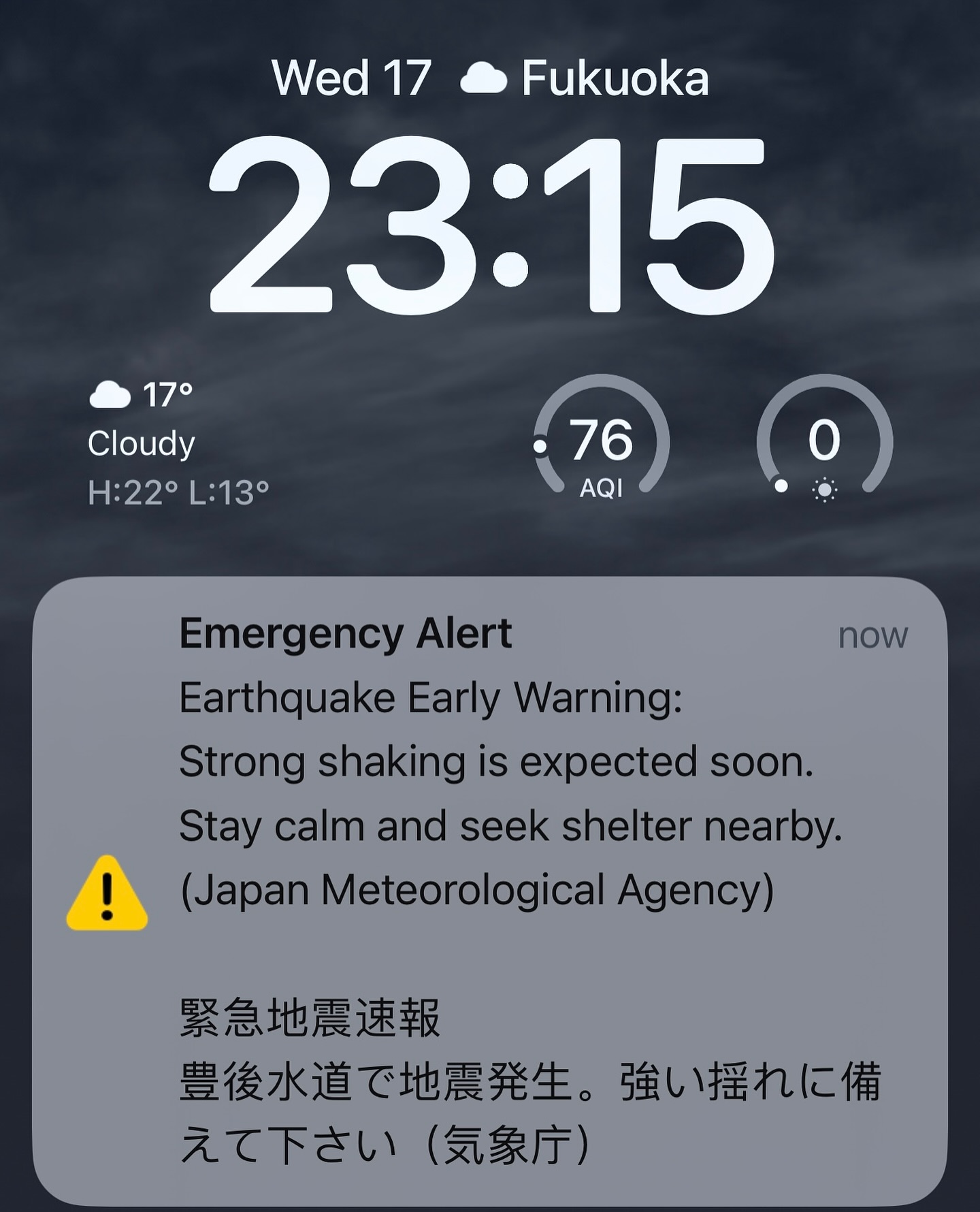This screenshot has height=1212, width=980.
Task: Open the Cloudy 17° weather widget
Action: 178,443
